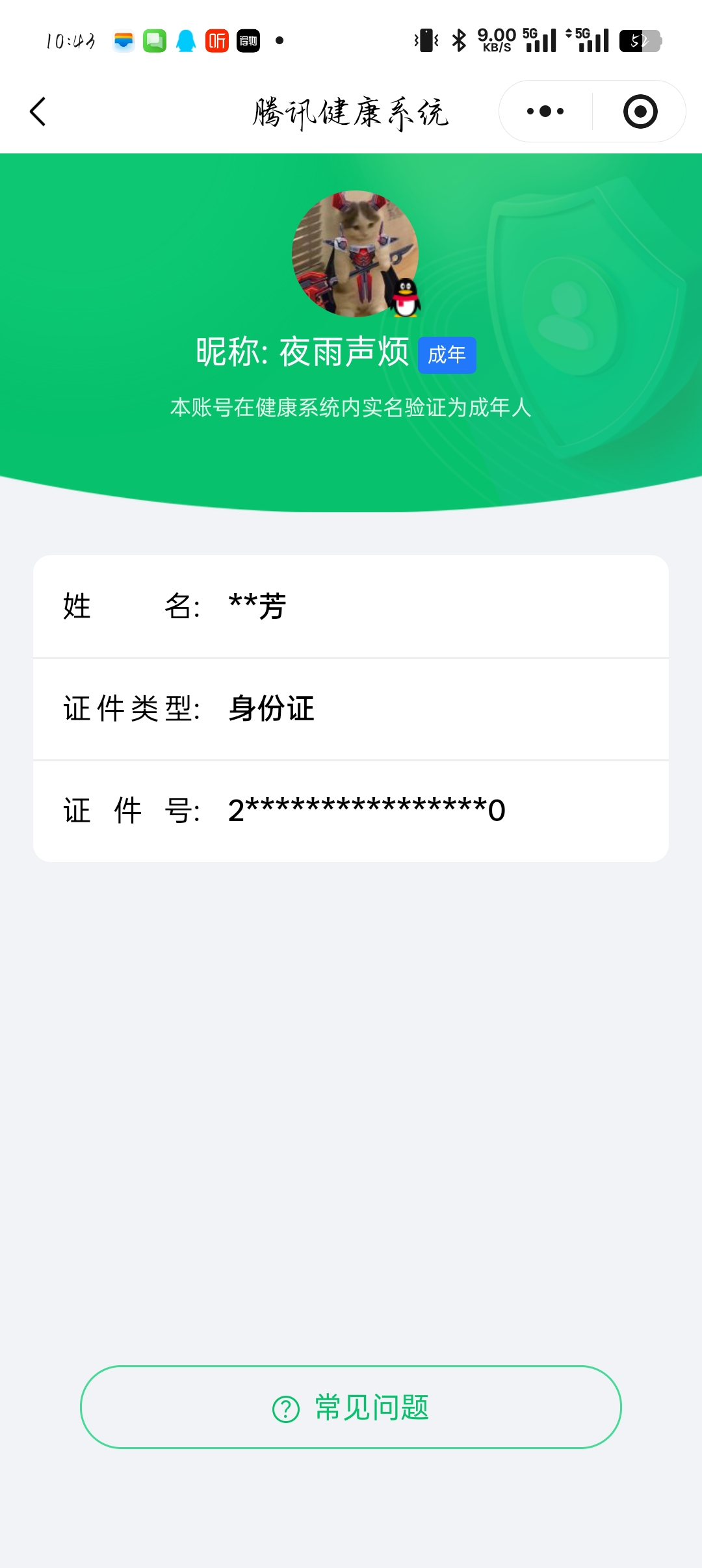Tap the user avatar photo

tap(356, 255)
